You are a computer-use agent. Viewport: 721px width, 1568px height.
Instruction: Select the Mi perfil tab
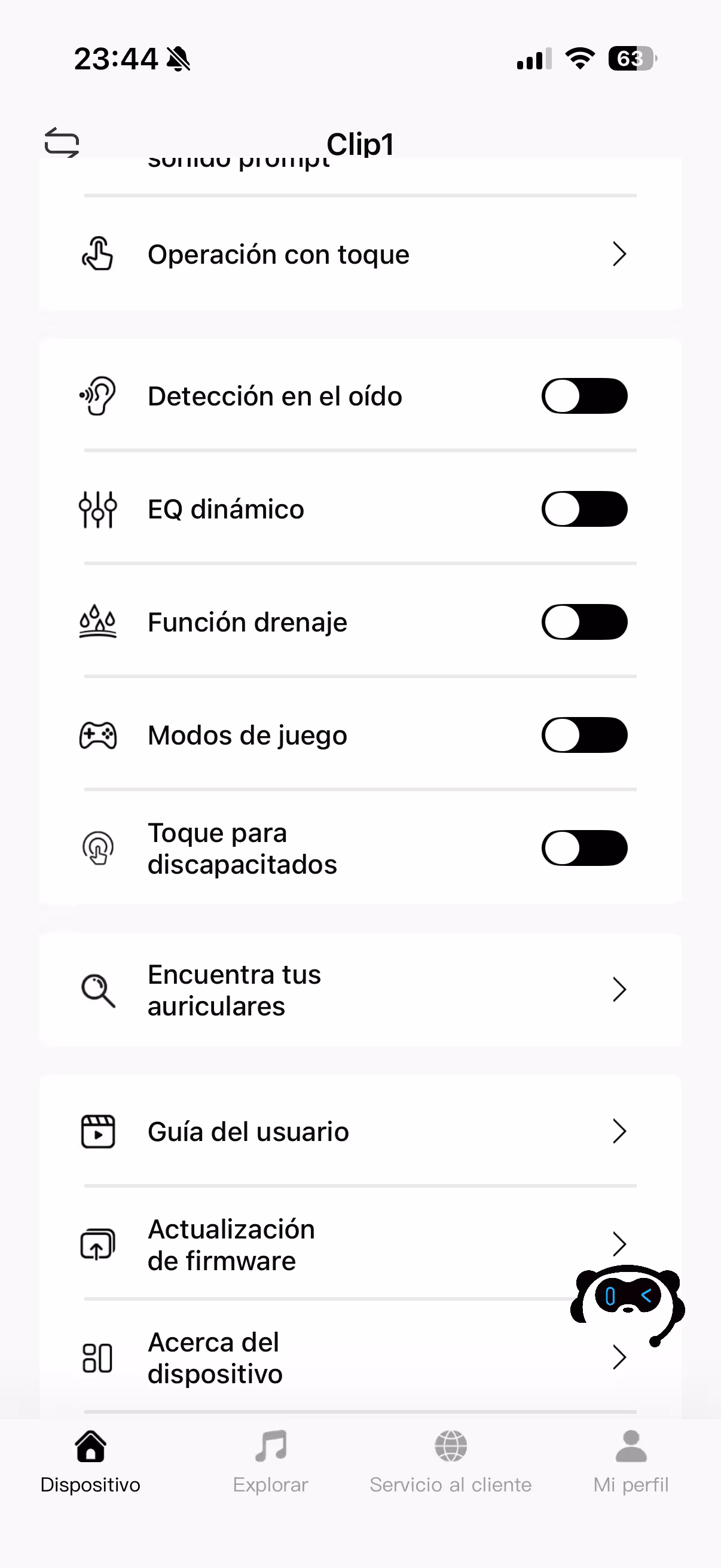[631, 1462]
